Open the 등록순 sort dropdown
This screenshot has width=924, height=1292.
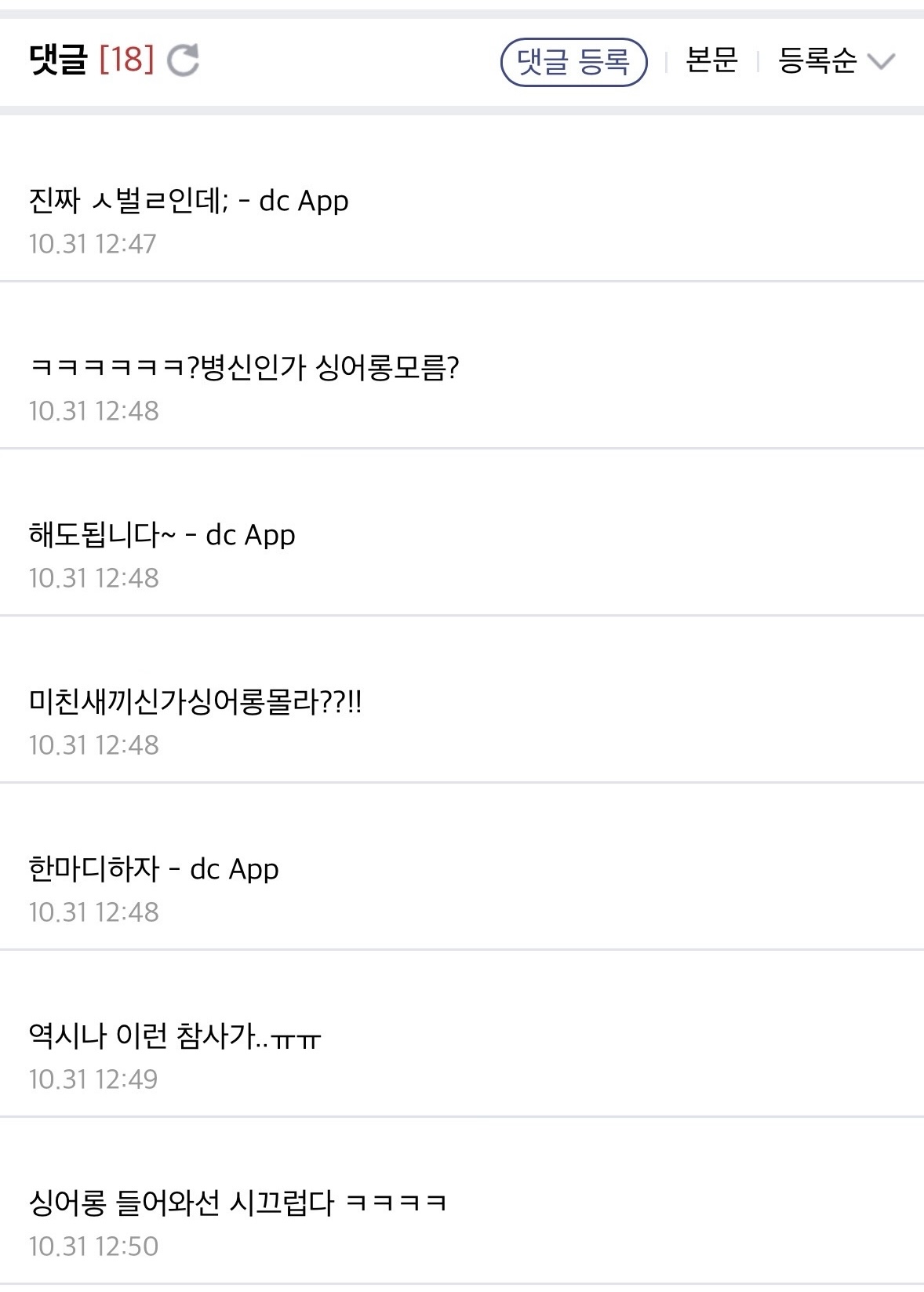click(835, 61)
